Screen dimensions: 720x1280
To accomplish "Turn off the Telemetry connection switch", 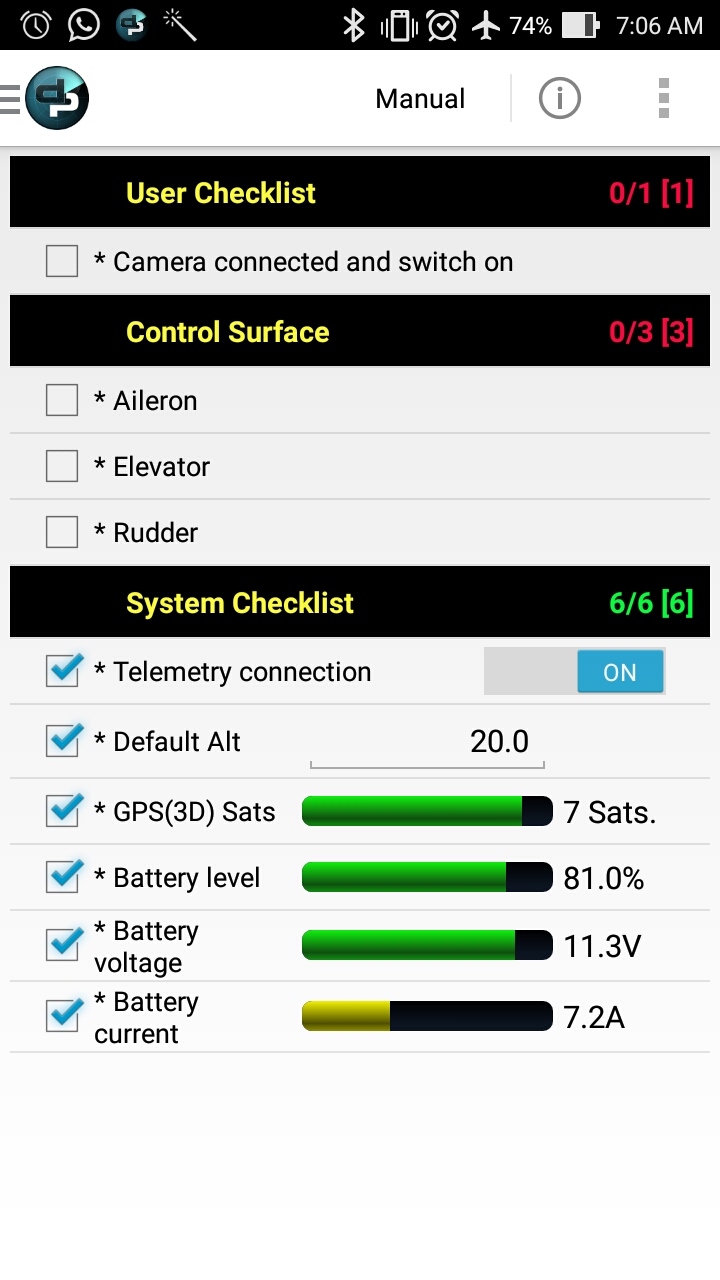I will (x=574, y=672).
